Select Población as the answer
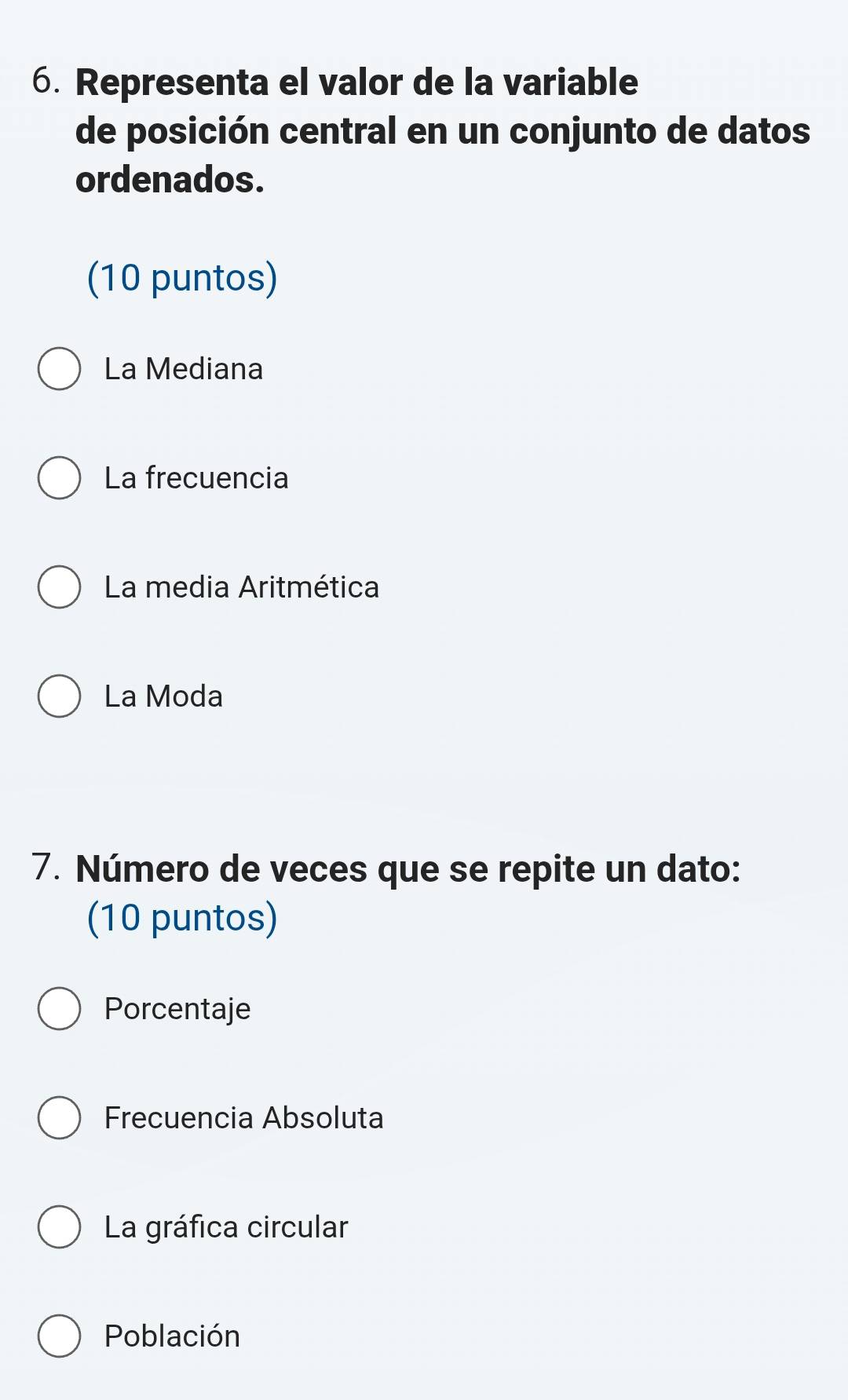 tap(60, 1336)
